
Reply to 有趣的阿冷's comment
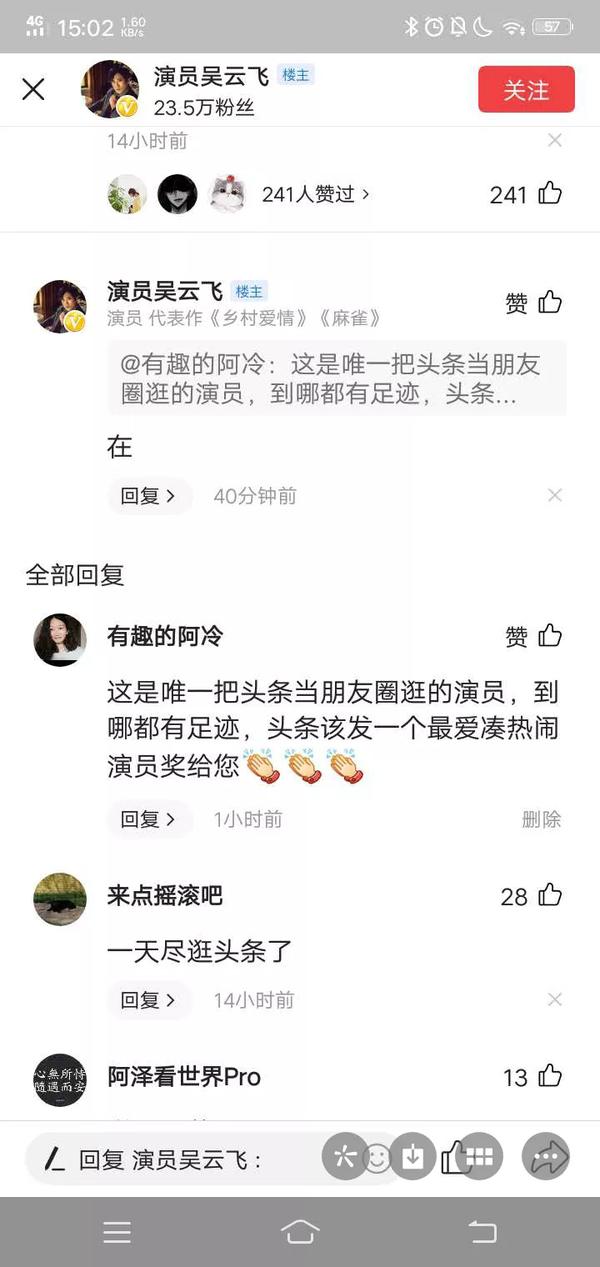tap(149, 820)
